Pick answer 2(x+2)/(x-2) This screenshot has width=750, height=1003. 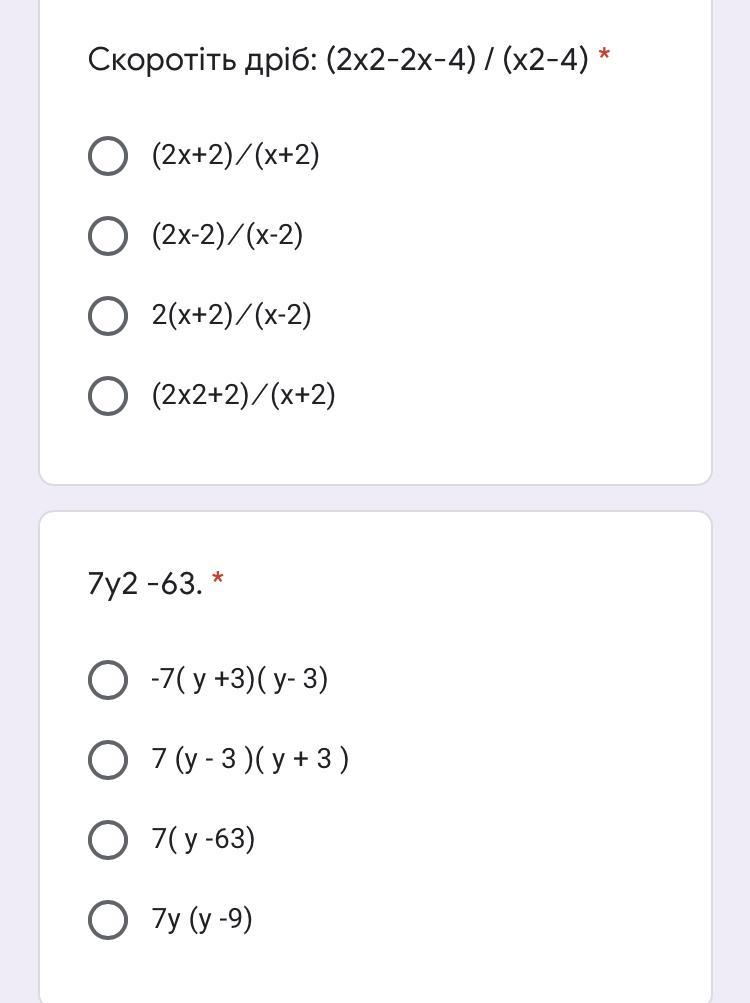point(108,316)
